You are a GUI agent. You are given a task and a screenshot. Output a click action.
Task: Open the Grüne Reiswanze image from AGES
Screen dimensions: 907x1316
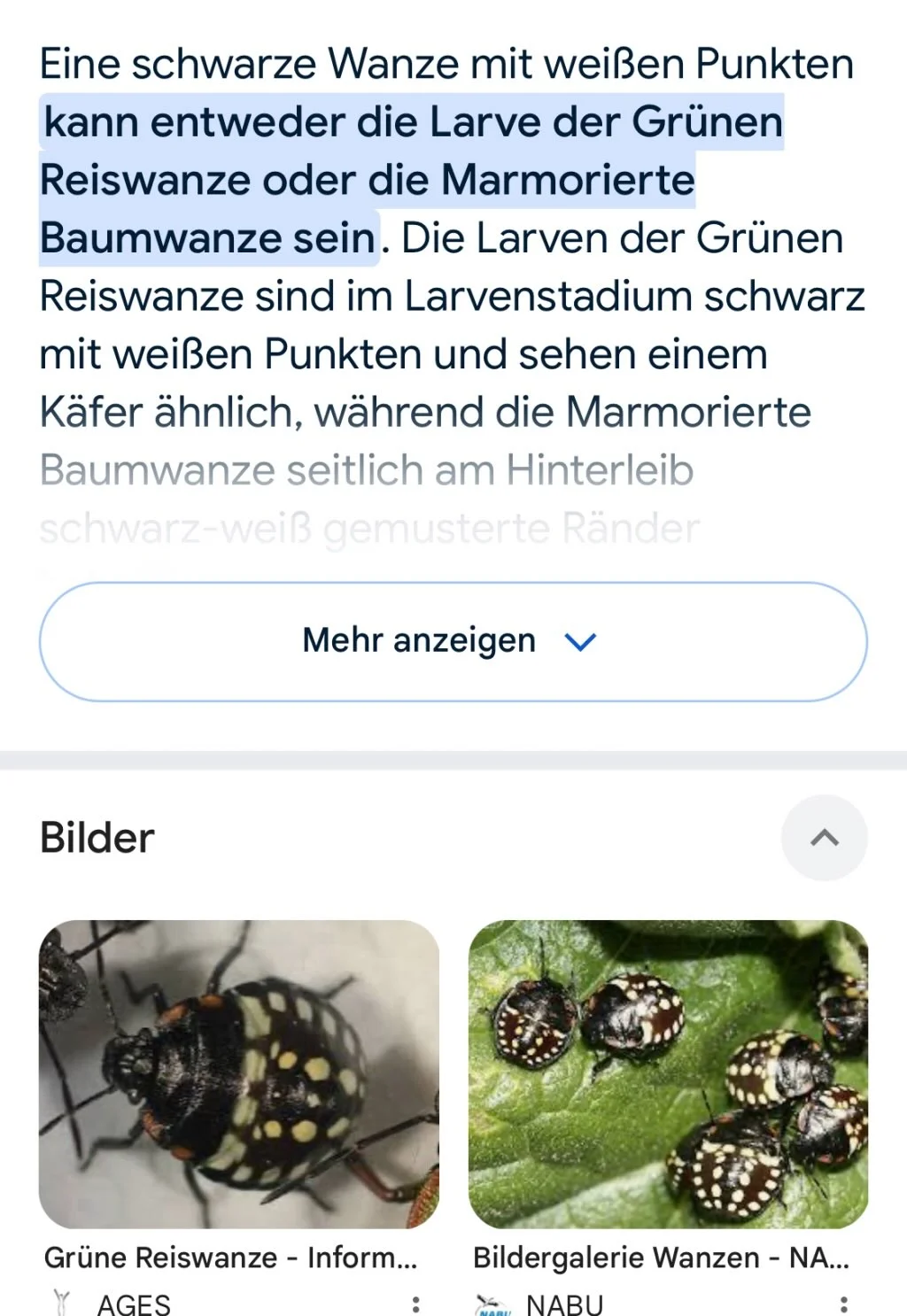[239, 1073]
